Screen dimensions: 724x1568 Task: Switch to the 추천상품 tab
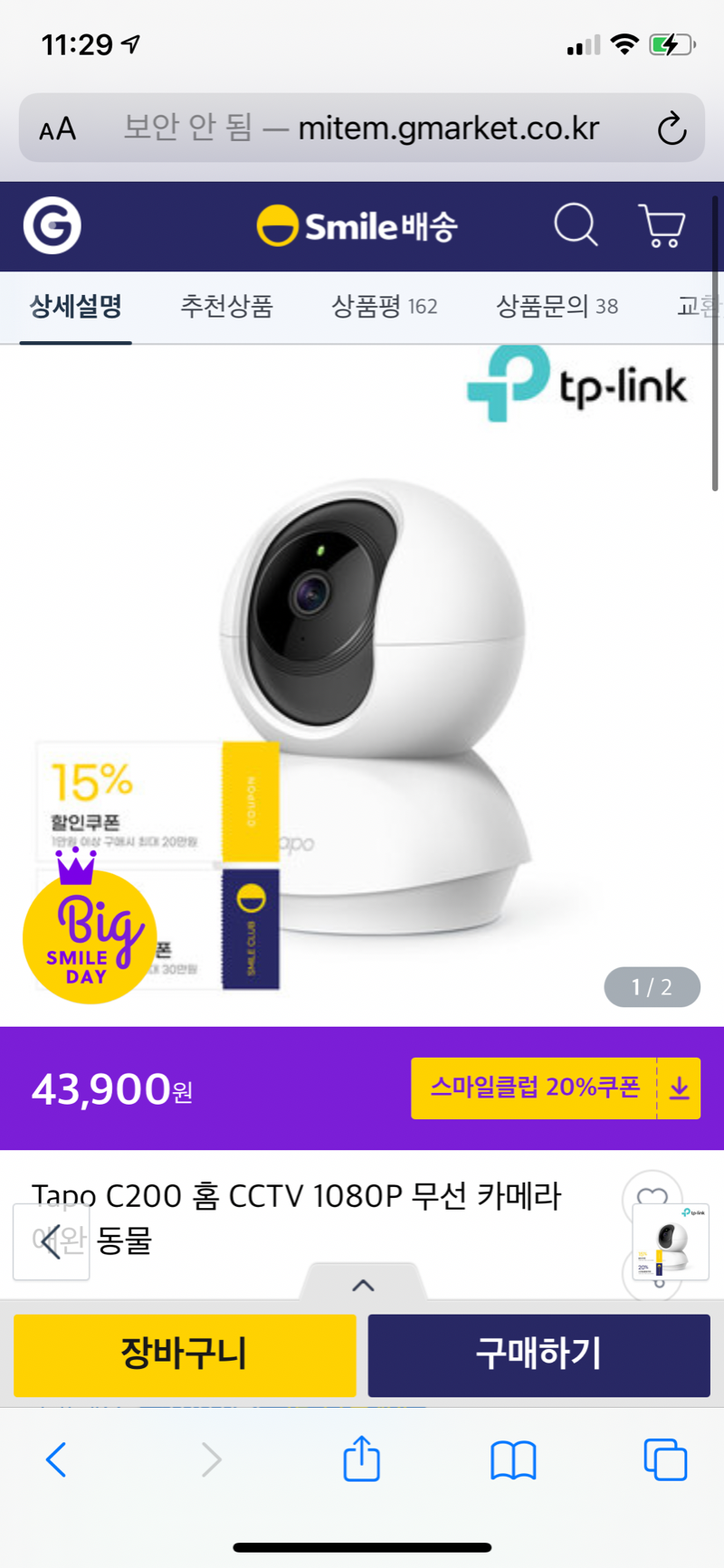click(226, 306)
